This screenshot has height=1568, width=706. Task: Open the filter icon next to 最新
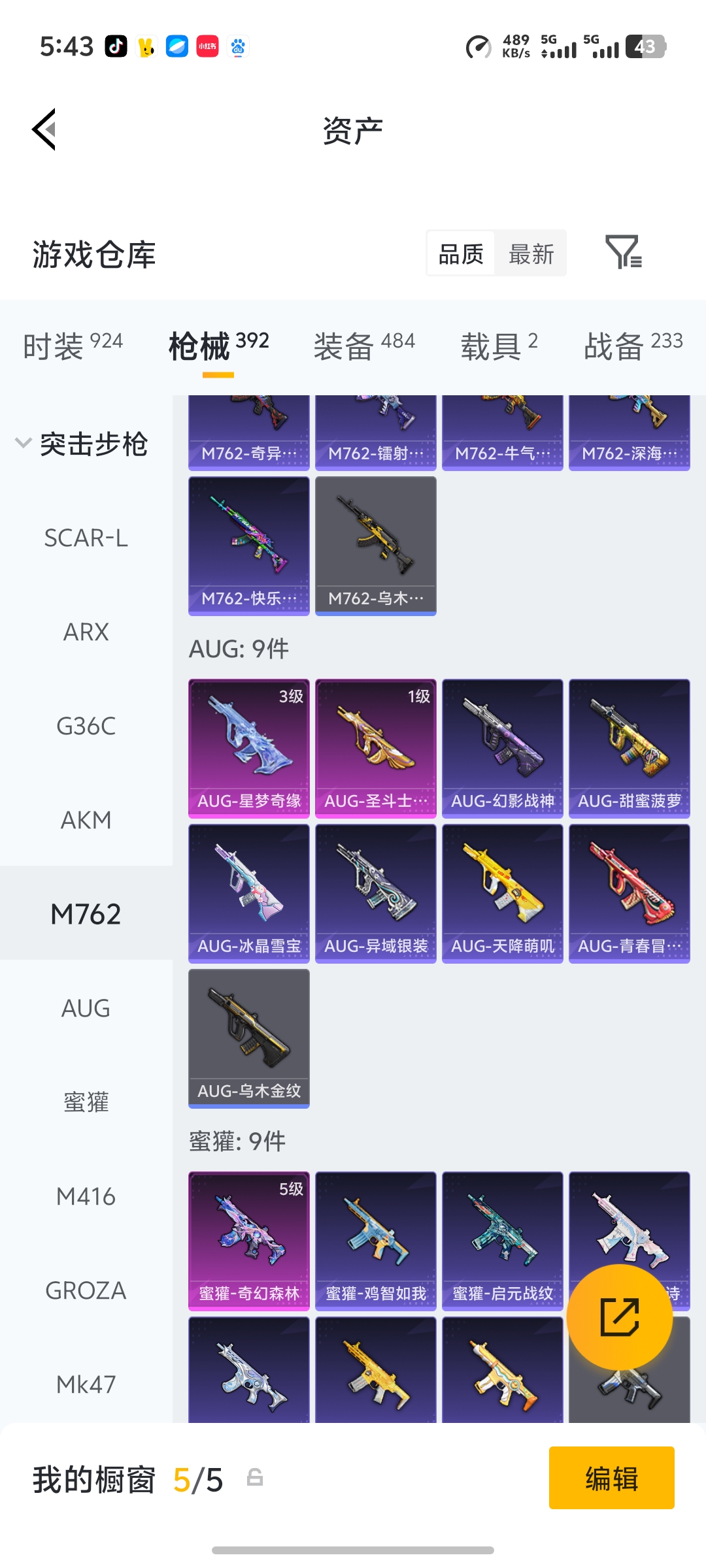coord(624,252)
